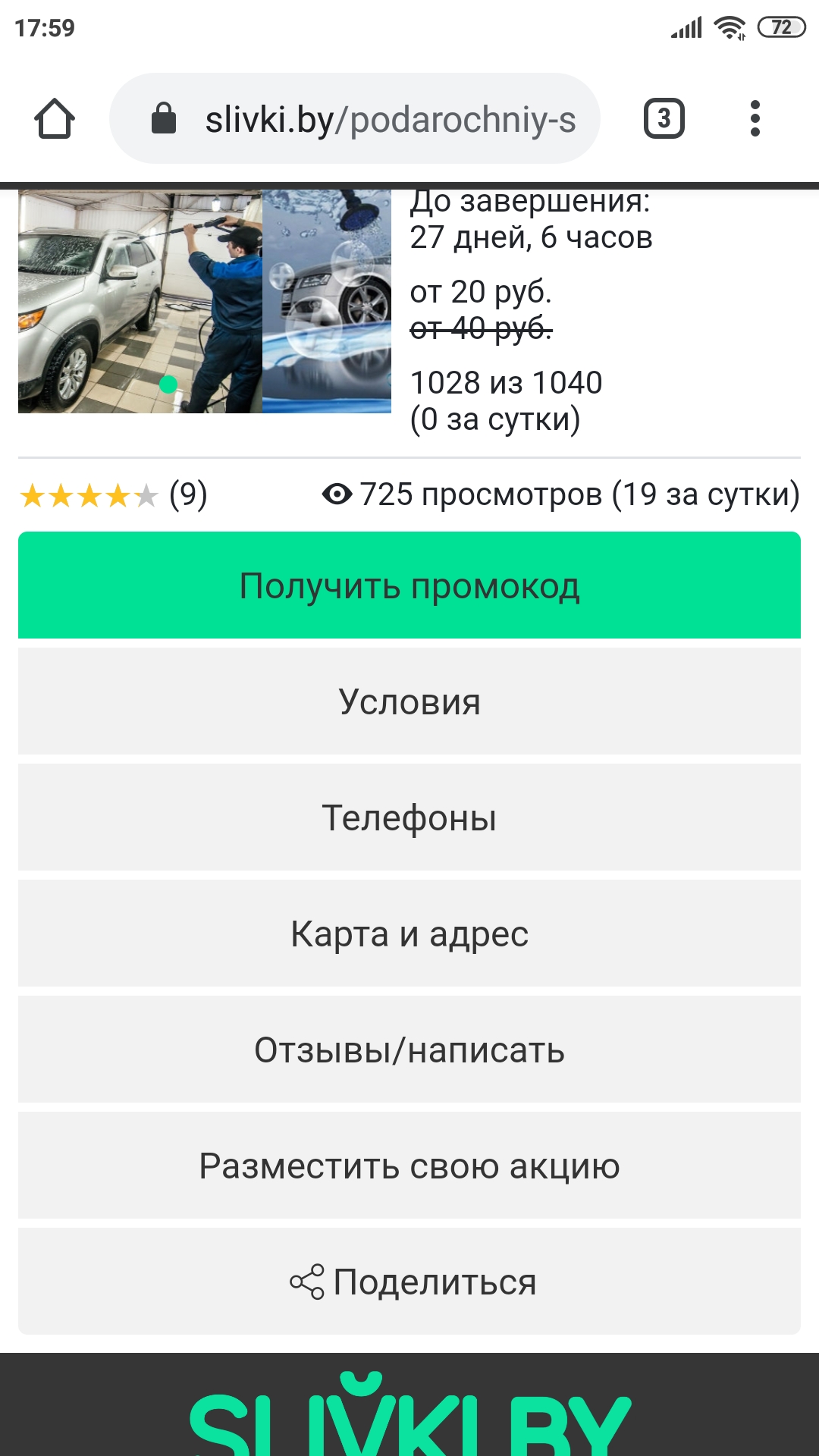Go to the browser home page
819x1456 pixels.
[x=55, y=119]
